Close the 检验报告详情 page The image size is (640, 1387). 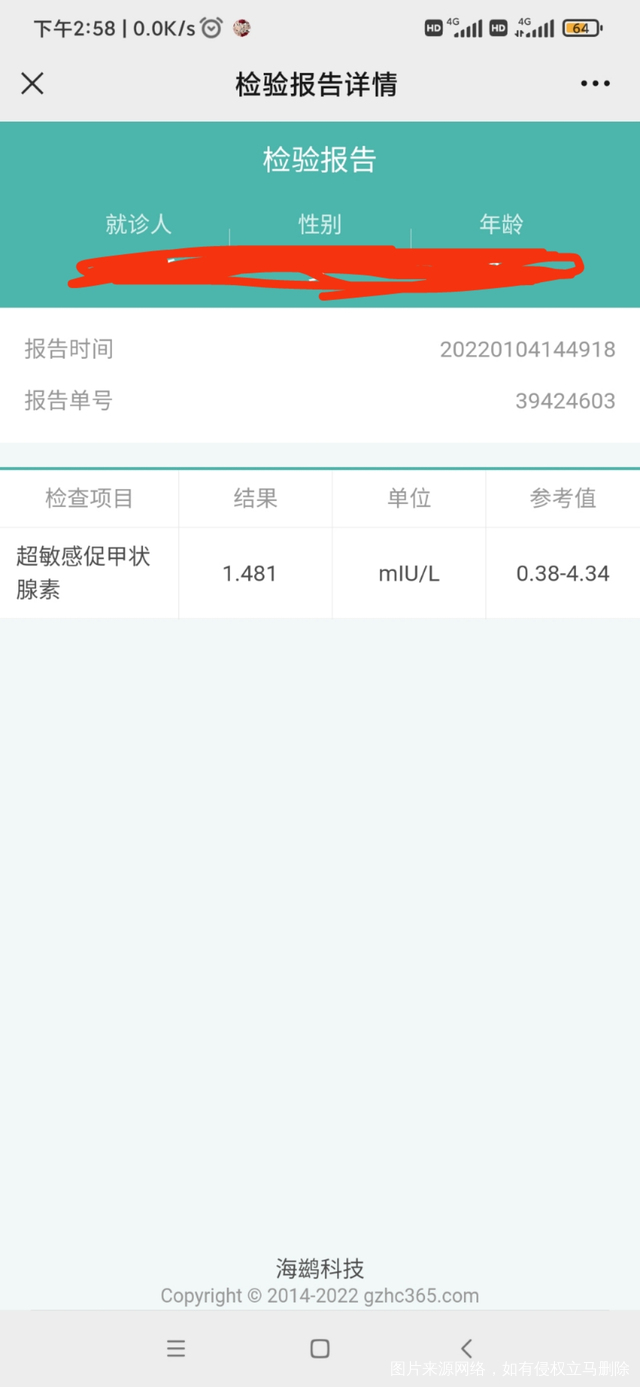tap(32, 84)
